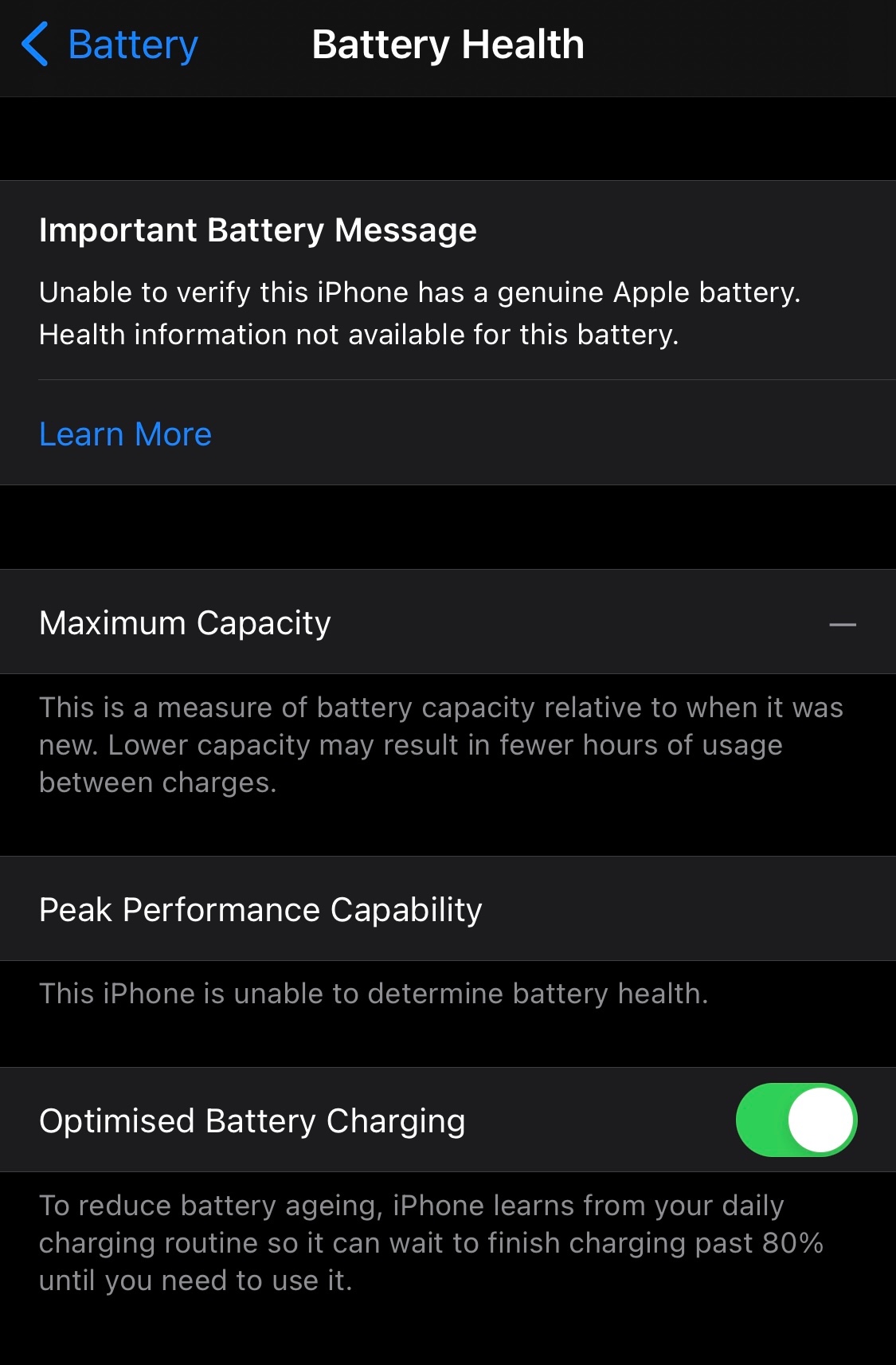The width and height of the screenshot is (896, 1365).
Task: Select the Optimised Battery Charging label
Action: click(252, 1120)
